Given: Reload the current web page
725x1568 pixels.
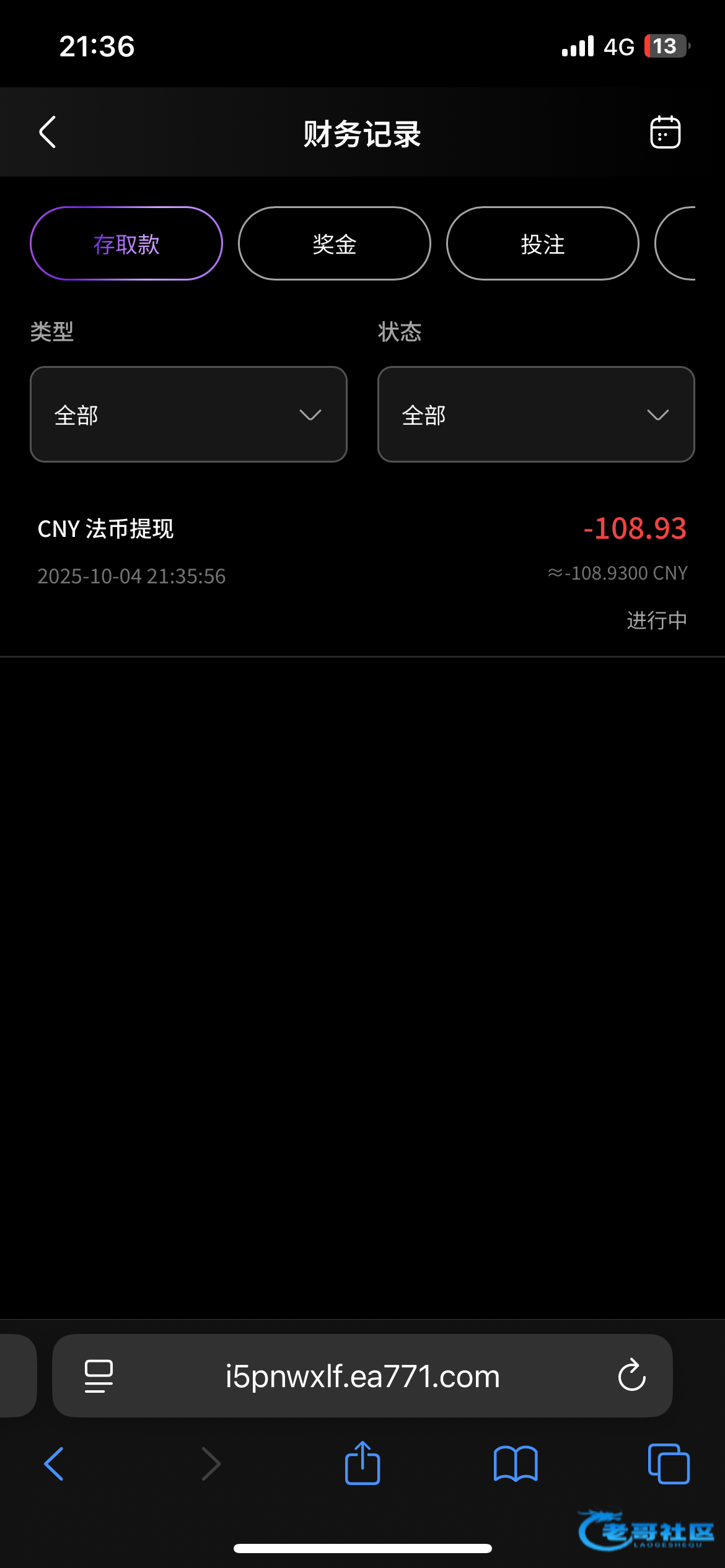Looking at the screenshot, I should [x=631, y=1376].
